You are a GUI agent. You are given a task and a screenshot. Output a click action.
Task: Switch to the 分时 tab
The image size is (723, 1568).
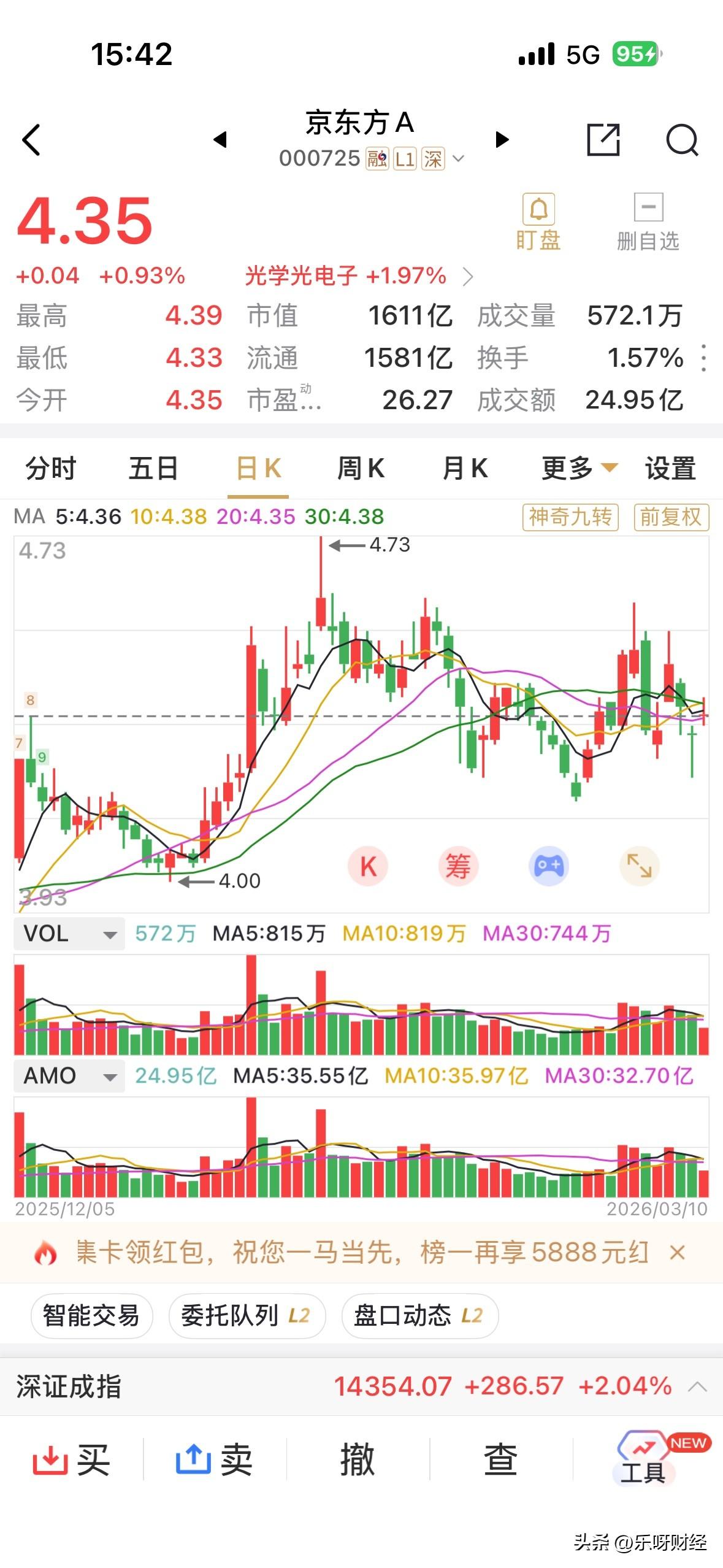point(52,469)
